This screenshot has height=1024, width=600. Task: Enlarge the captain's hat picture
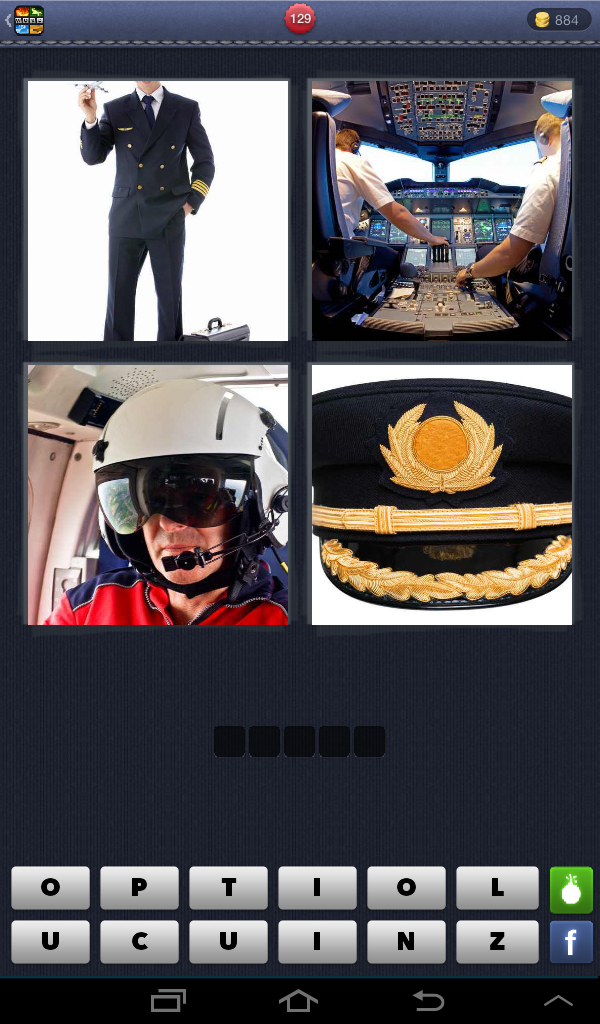coord(442,494)
